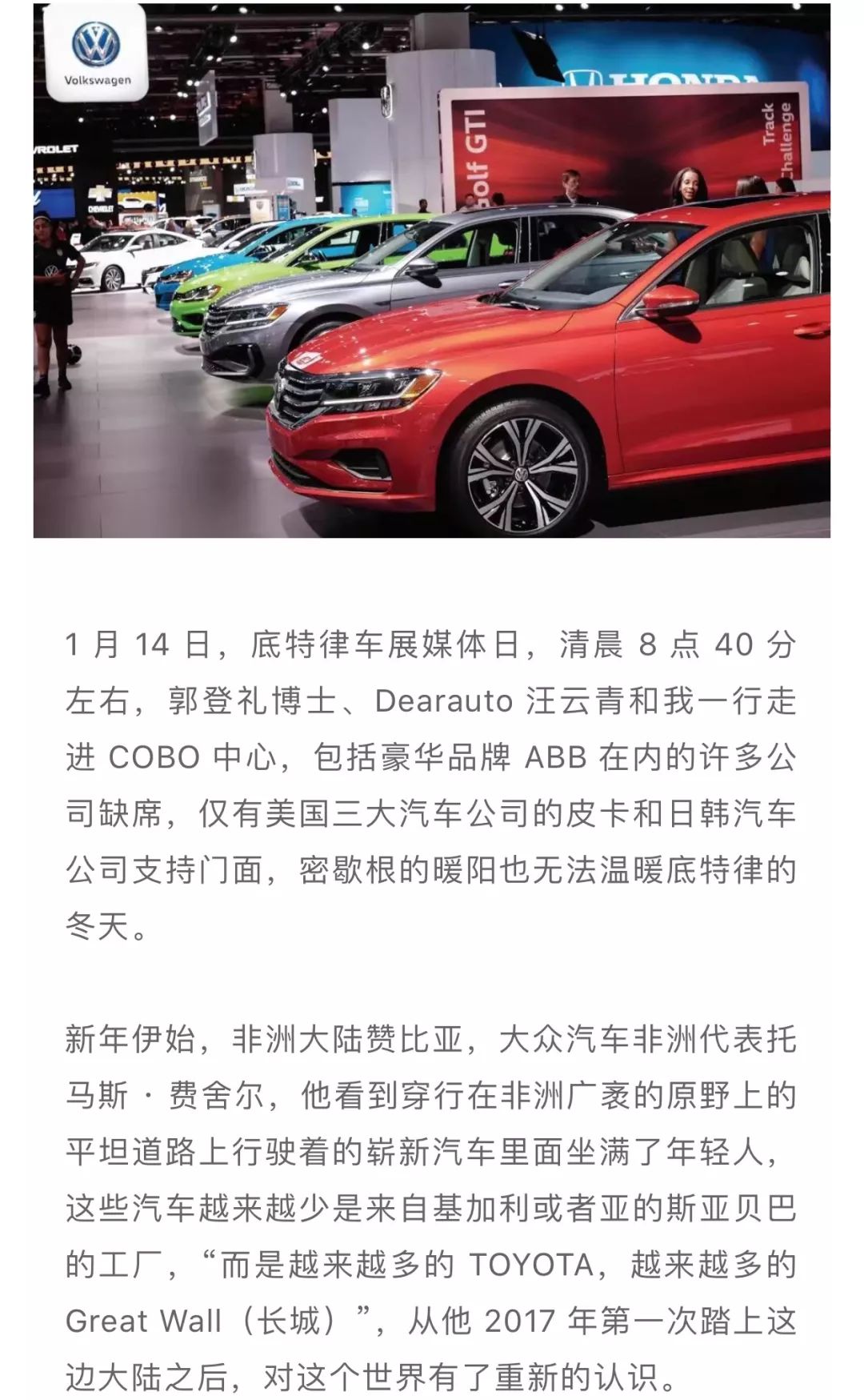Open the Volkswagen auto show photo

tap(432, 271)
